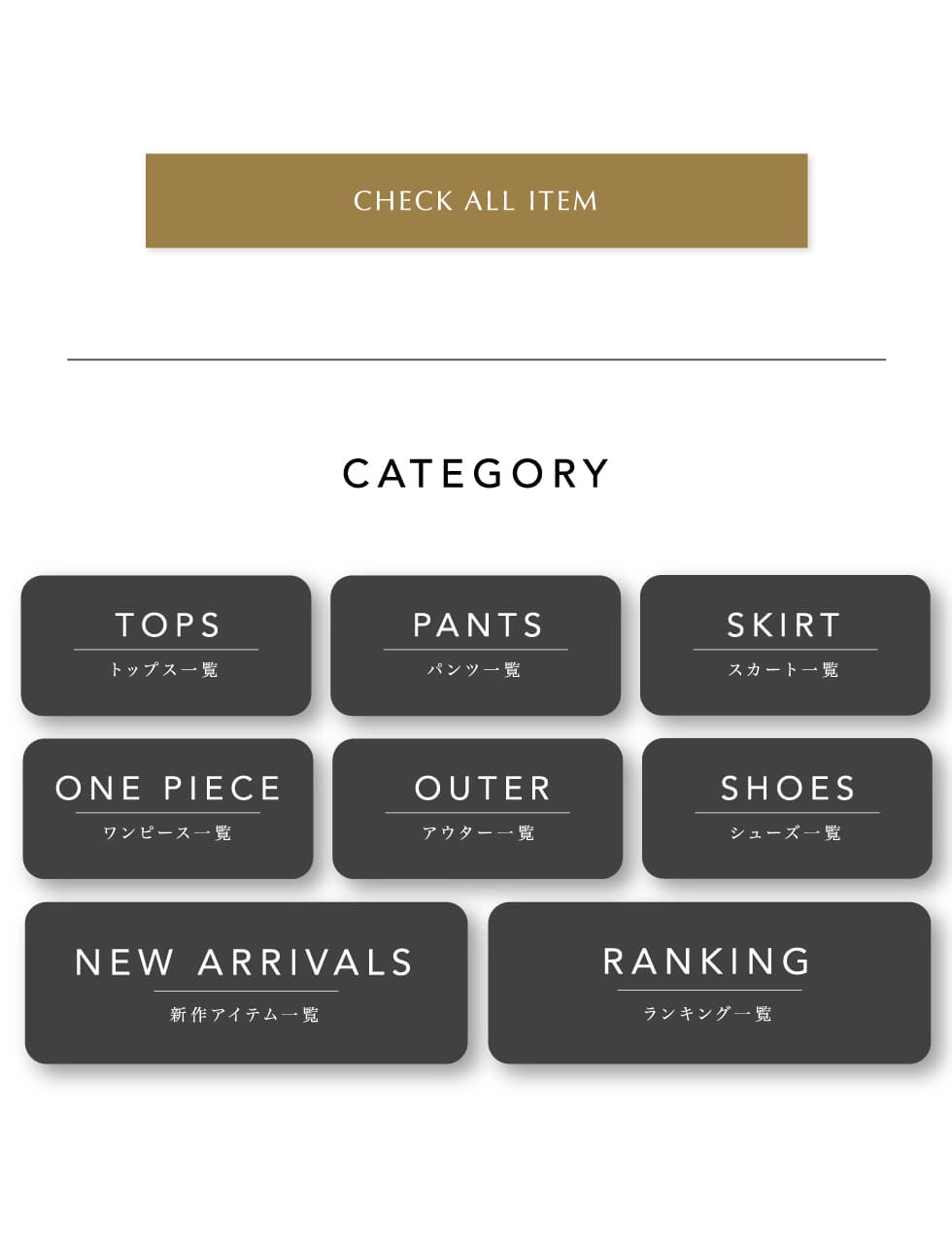952x1249 pixels.
Task: Open the OUTER category
Action: pos(477,808)
